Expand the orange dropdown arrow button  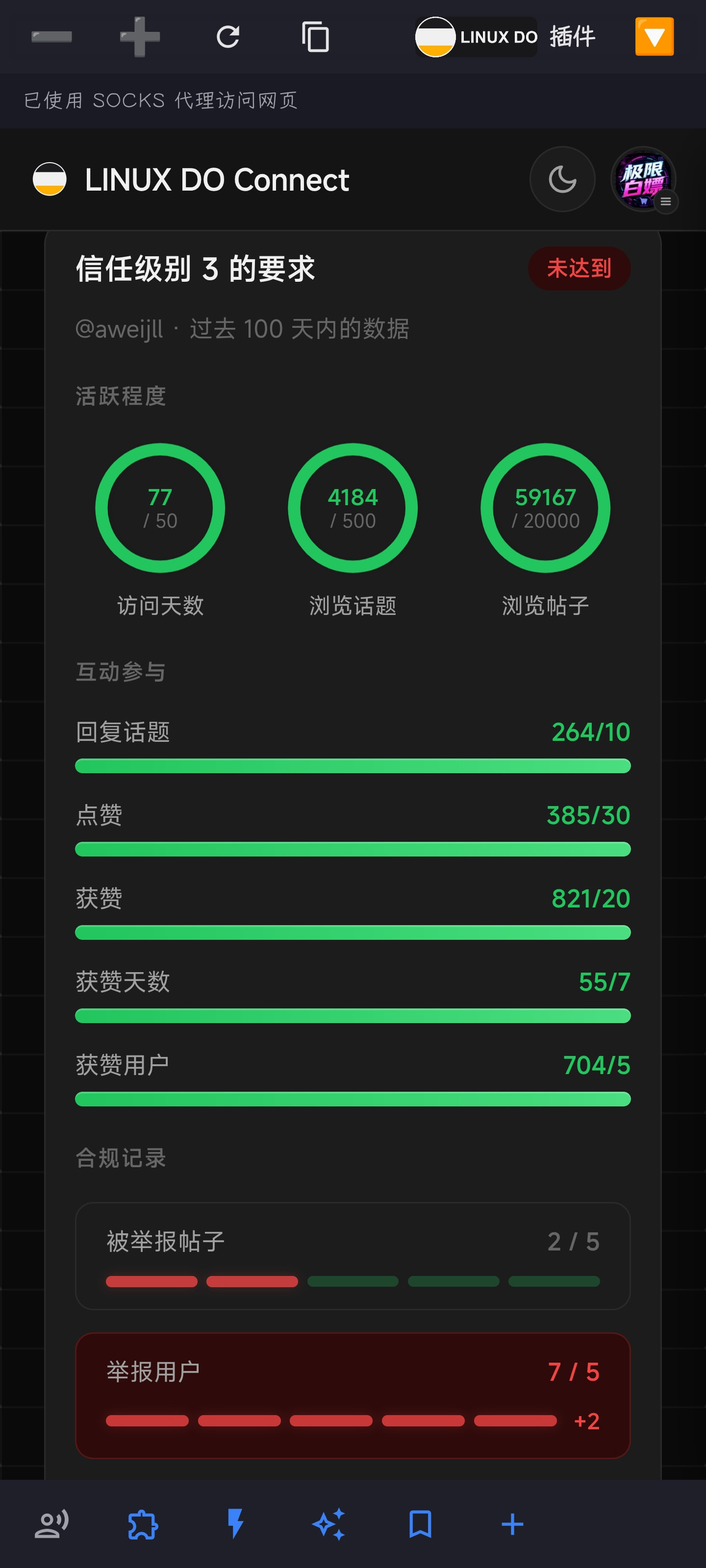coord(654,37)
